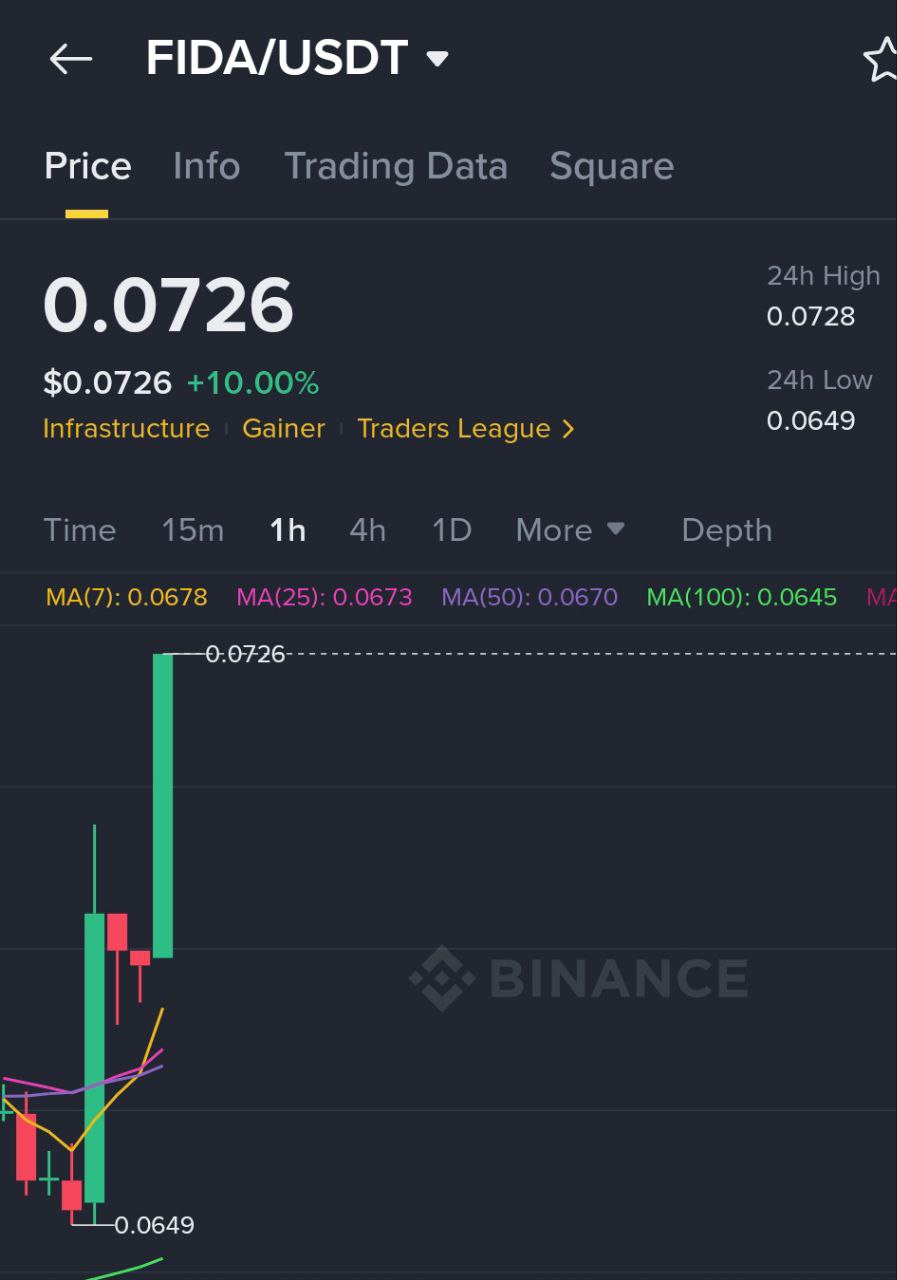897x1280 pixels.
Task: Switch chart interval to 4h
Action: click(367, 530)
